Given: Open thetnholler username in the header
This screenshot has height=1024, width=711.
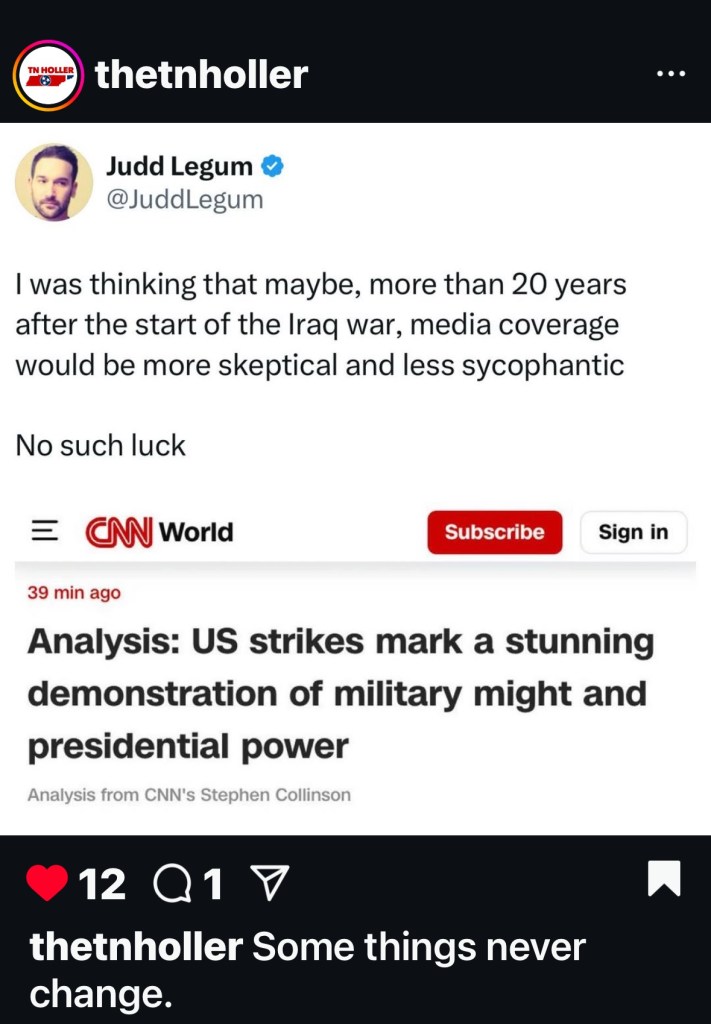Looking at the screenshot, I should (201, 74).
